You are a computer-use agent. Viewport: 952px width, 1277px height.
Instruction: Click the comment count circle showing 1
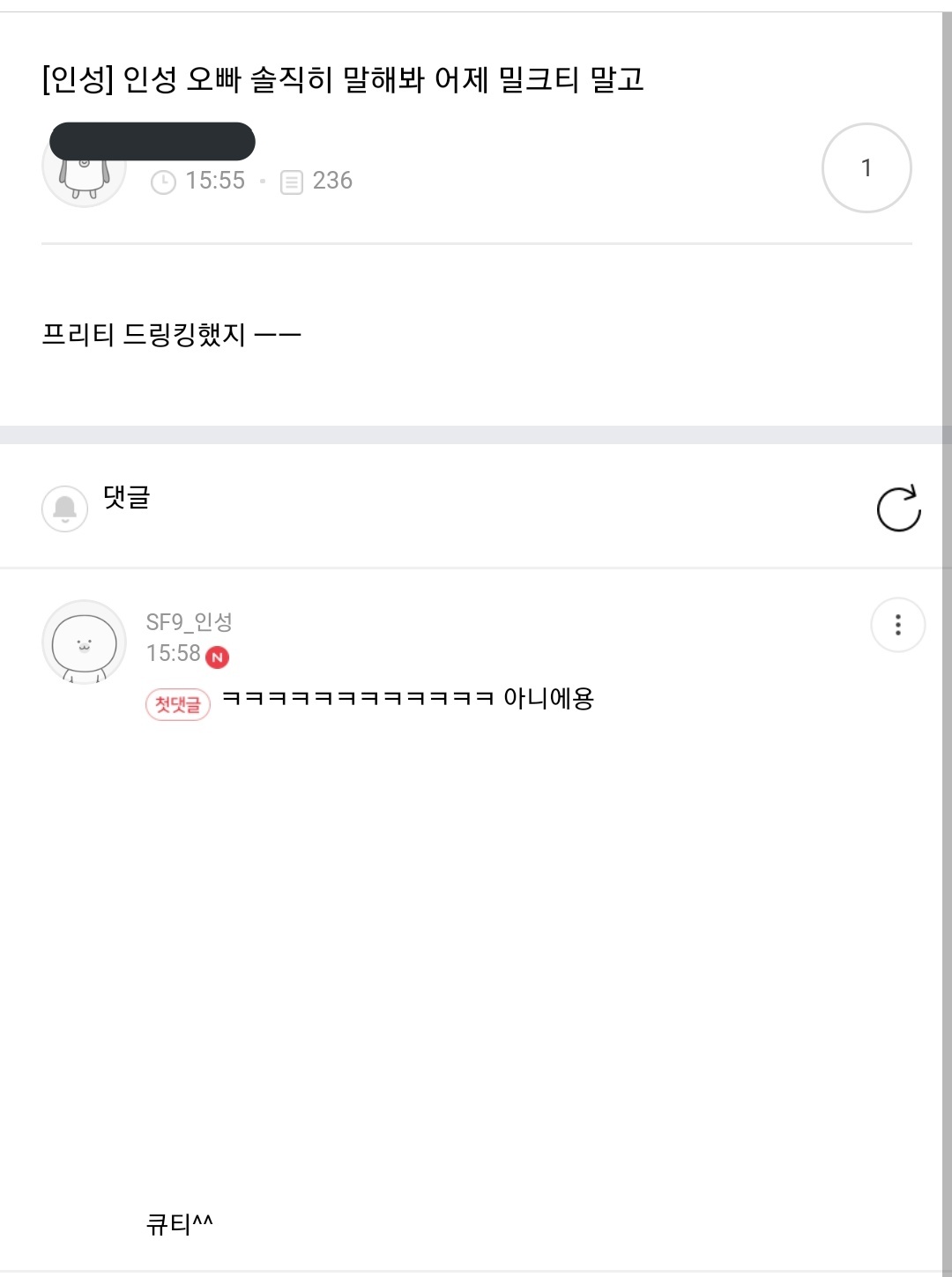867,167
